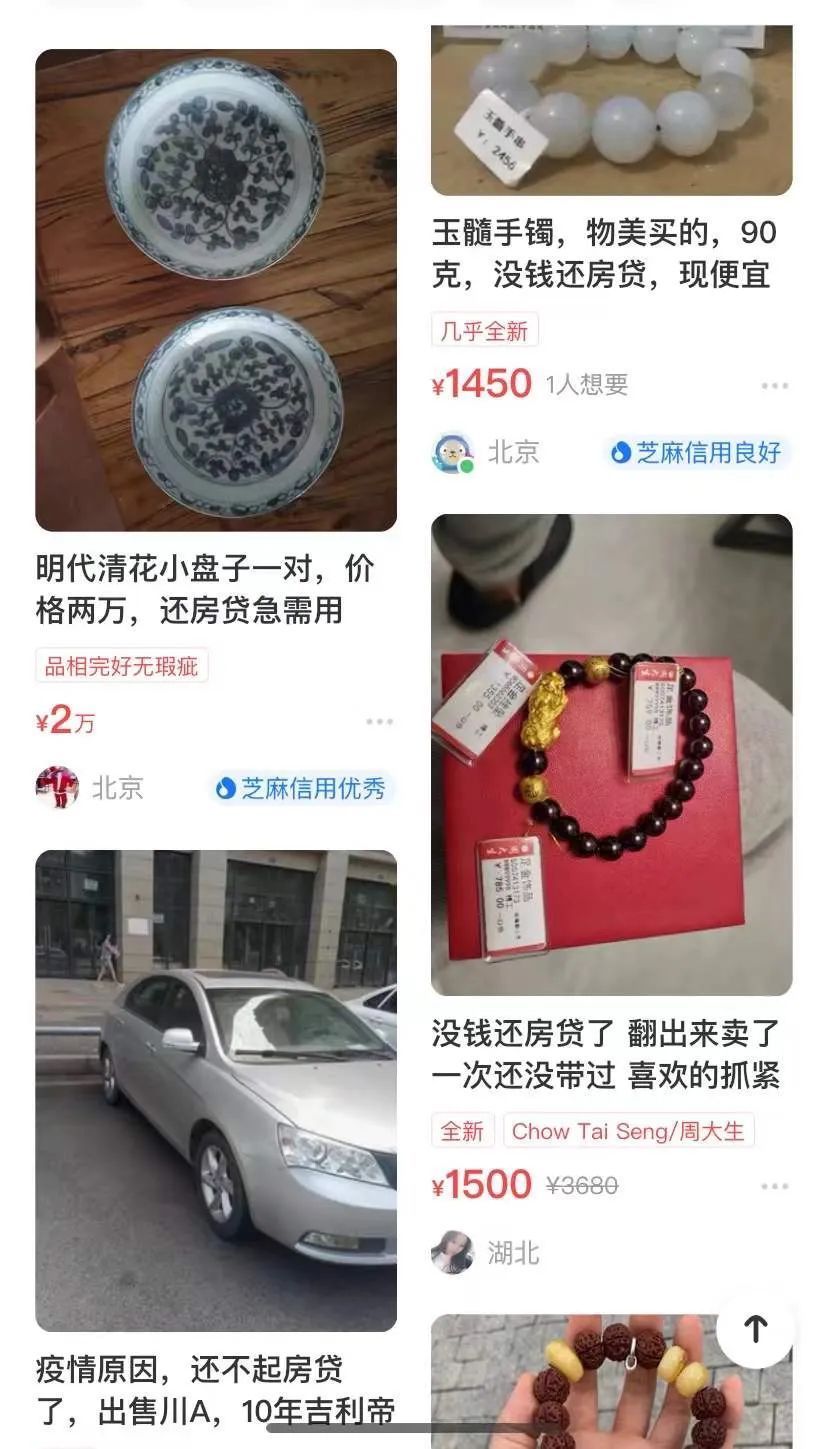The image size is (828, 1449).
Task: View seller avatar under the ¥2万 plates listing
Action: pos(57,788)
